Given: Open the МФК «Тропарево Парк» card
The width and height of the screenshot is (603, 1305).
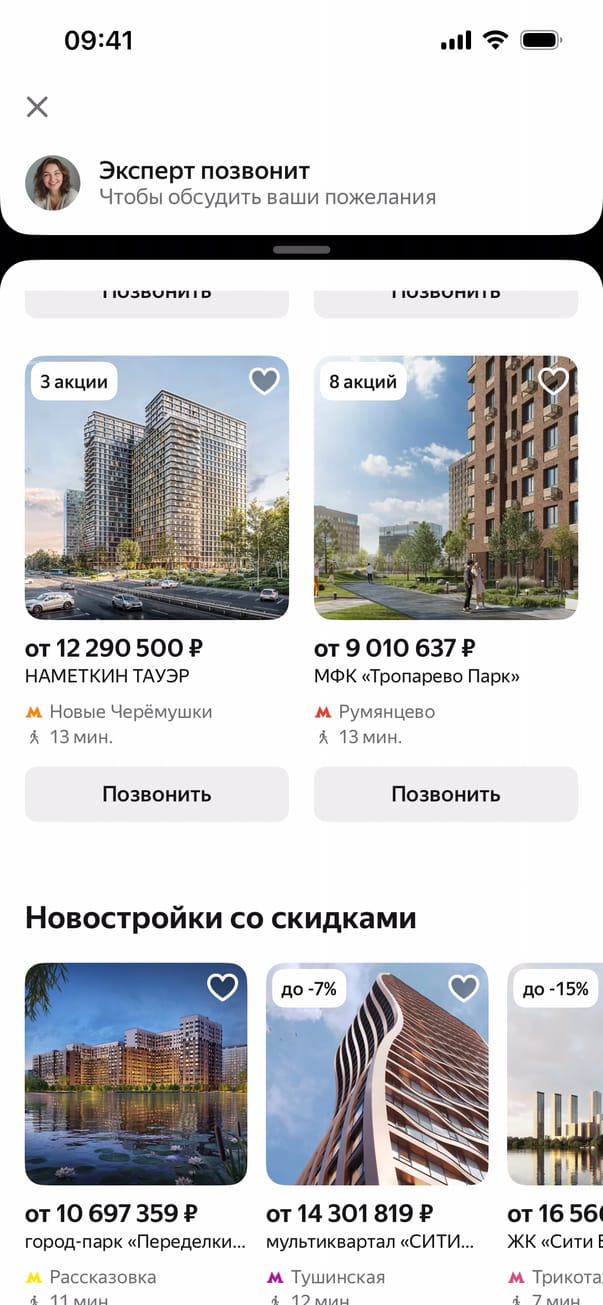Looking at the screenshot, I should tap(445, 488).
